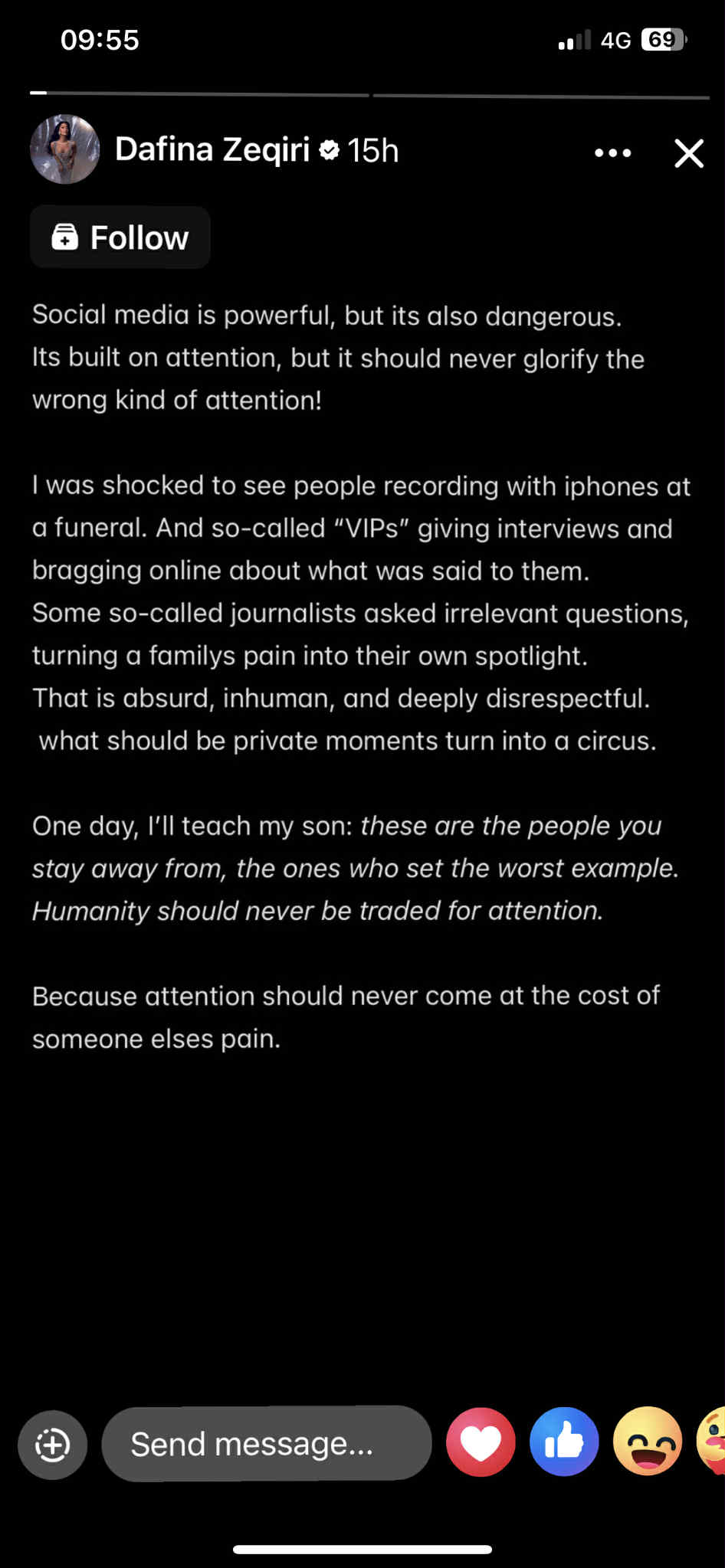This screenshot has width=725, height=1568.
Task: React with the heart emoji
Action: click(x=481, y=1442)
